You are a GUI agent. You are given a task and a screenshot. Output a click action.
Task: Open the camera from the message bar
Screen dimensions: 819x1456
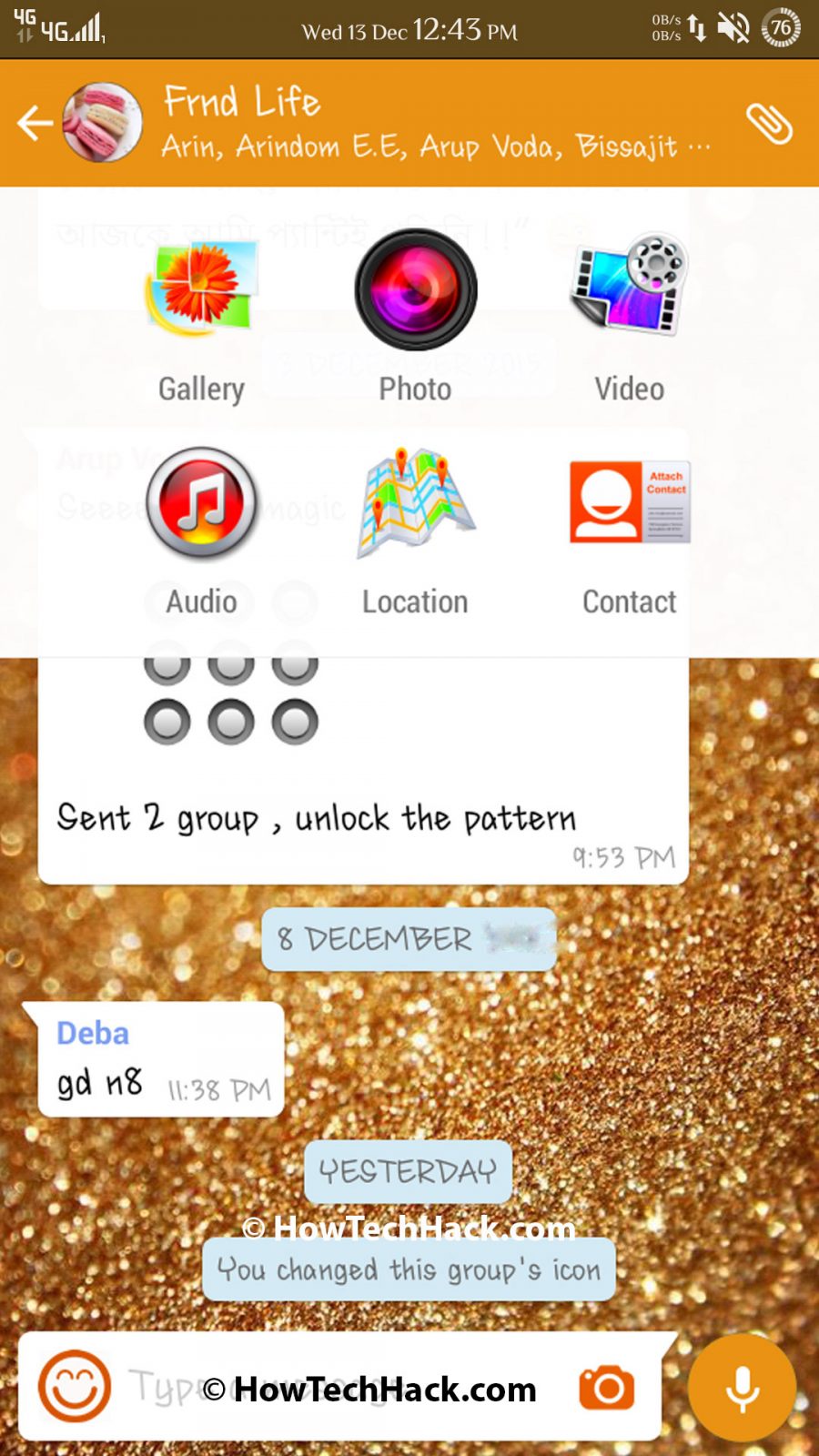(x=607, y=1388)
